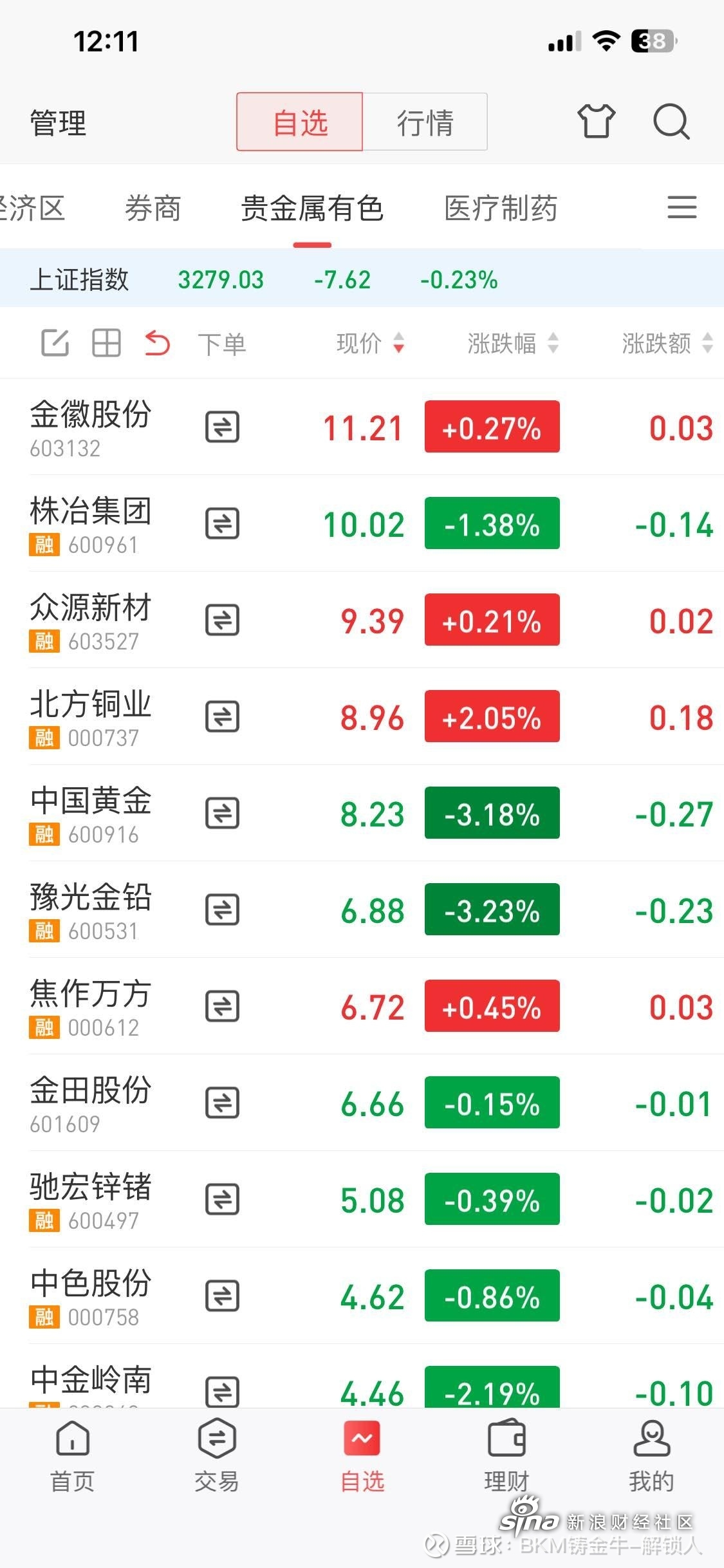Go to the 首页 tab
The width and height of the screenshot is (724, 1568).
(73, 1457)
